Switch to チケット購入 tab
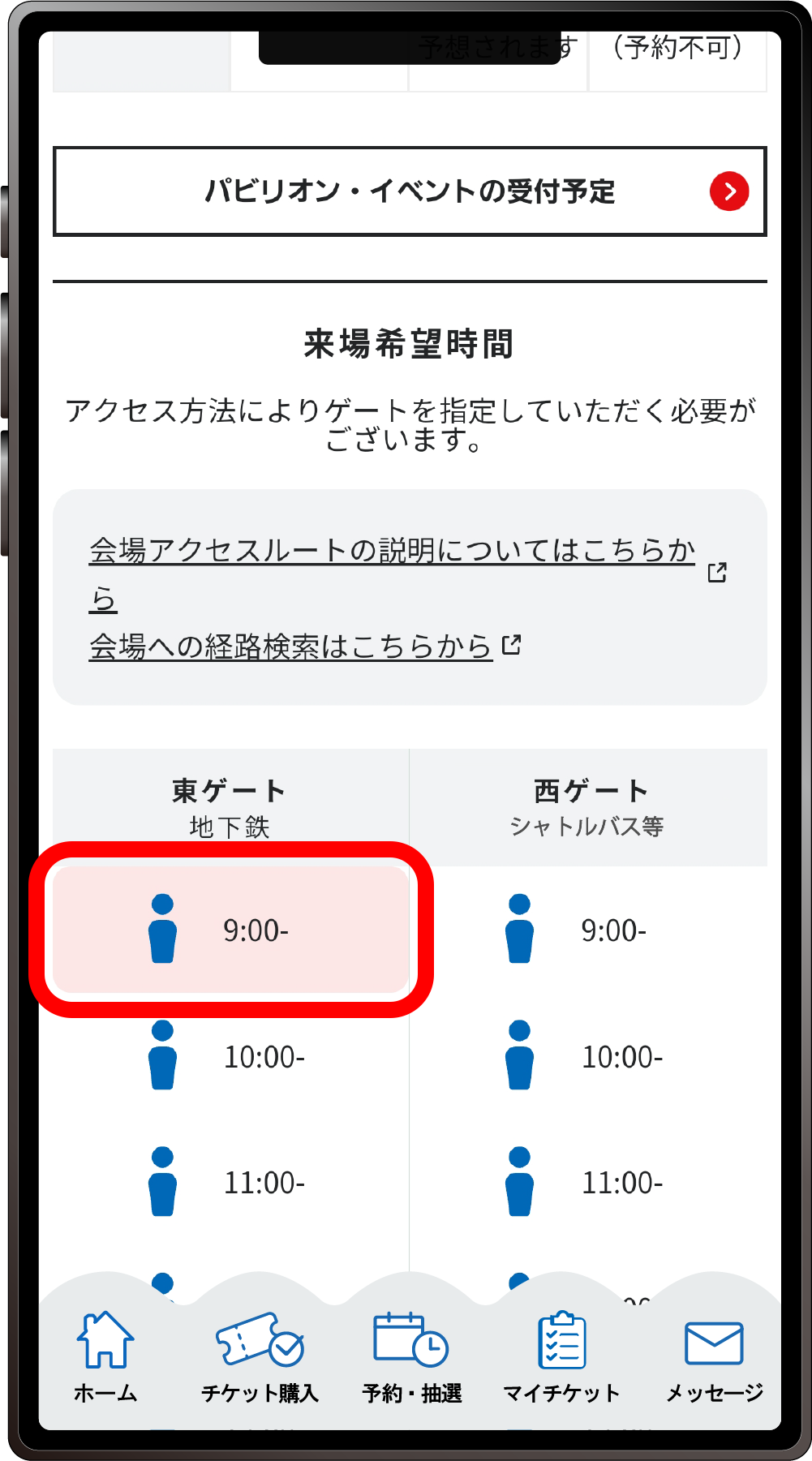 (260, 1358)
